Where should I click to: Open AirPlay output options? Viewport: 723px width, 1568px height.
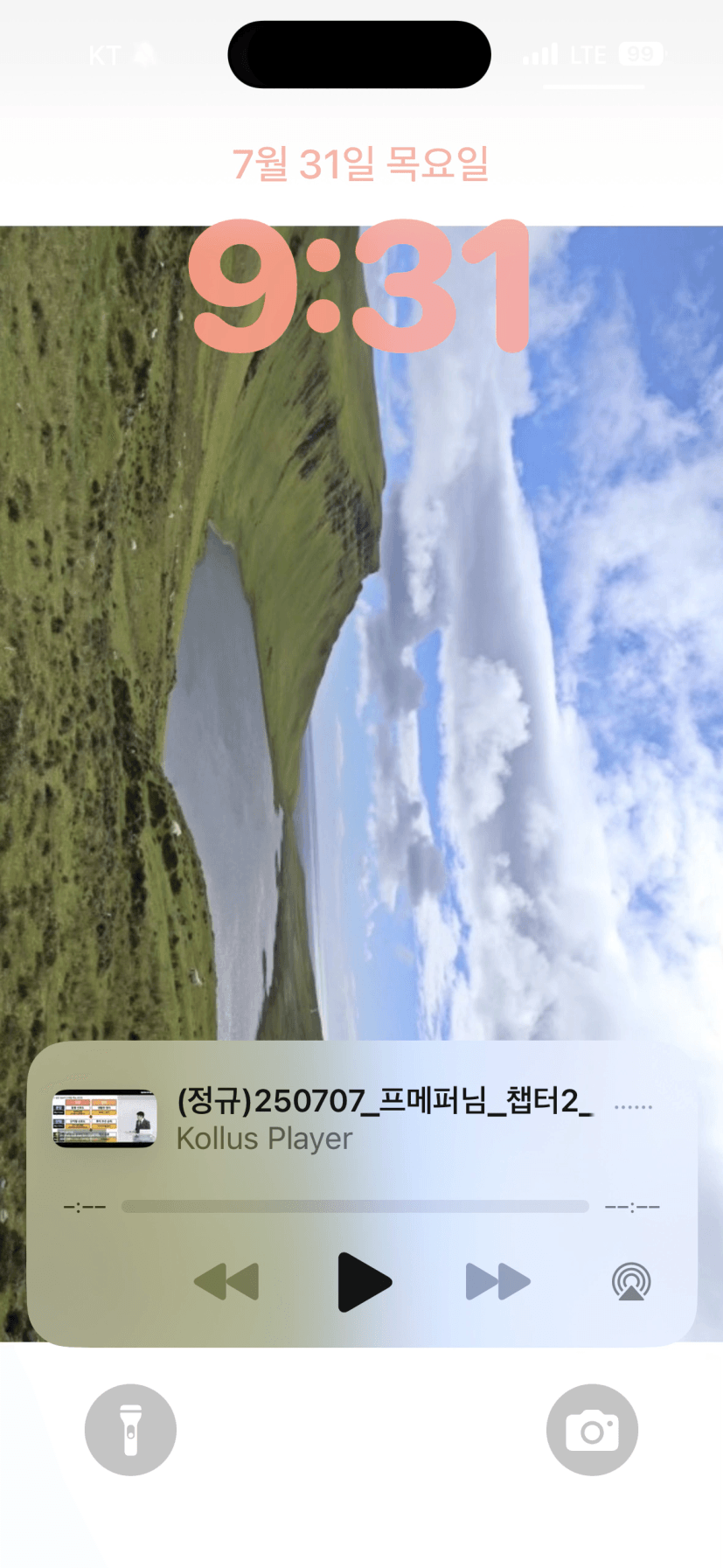click(x=631, y=1282)
